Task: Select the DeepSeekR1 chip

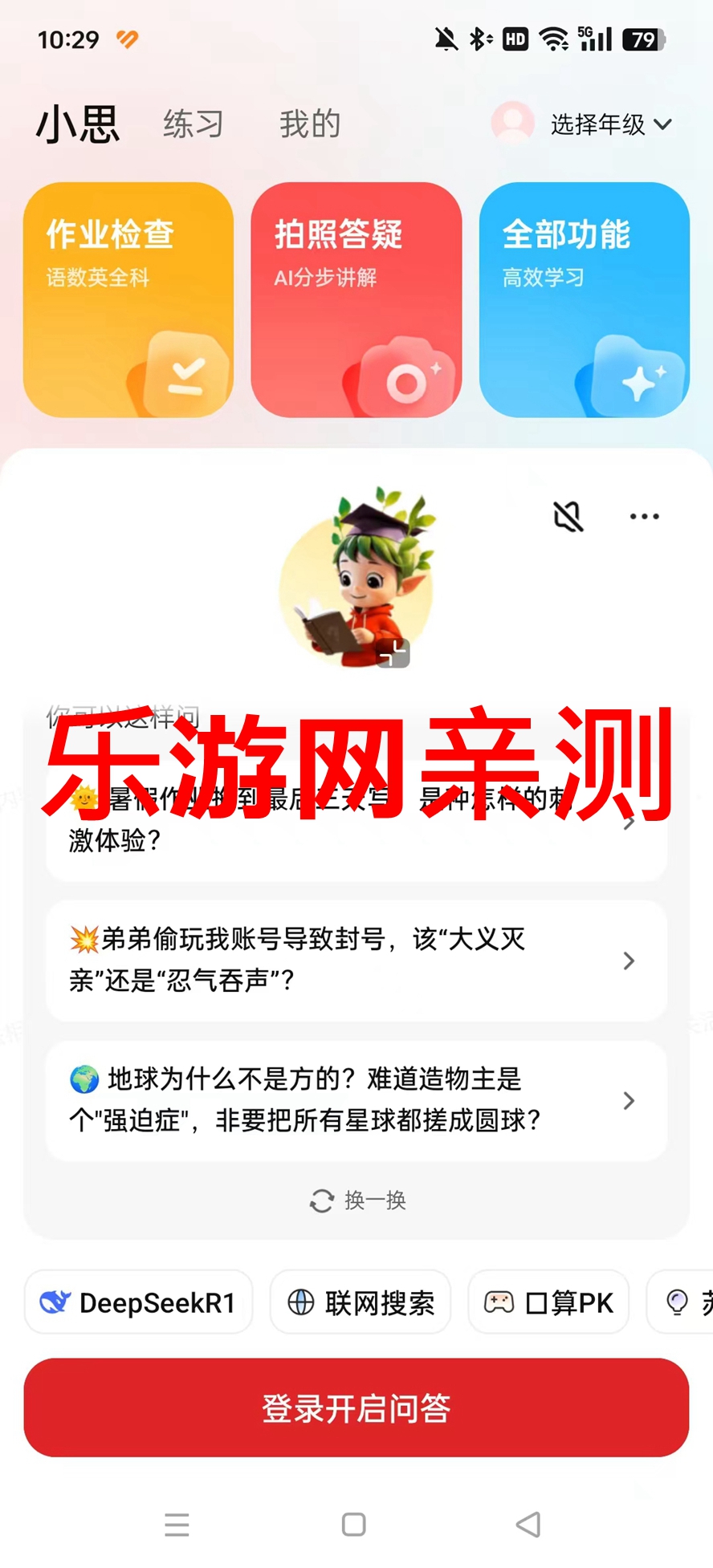Action: (x=138, y=1302)
